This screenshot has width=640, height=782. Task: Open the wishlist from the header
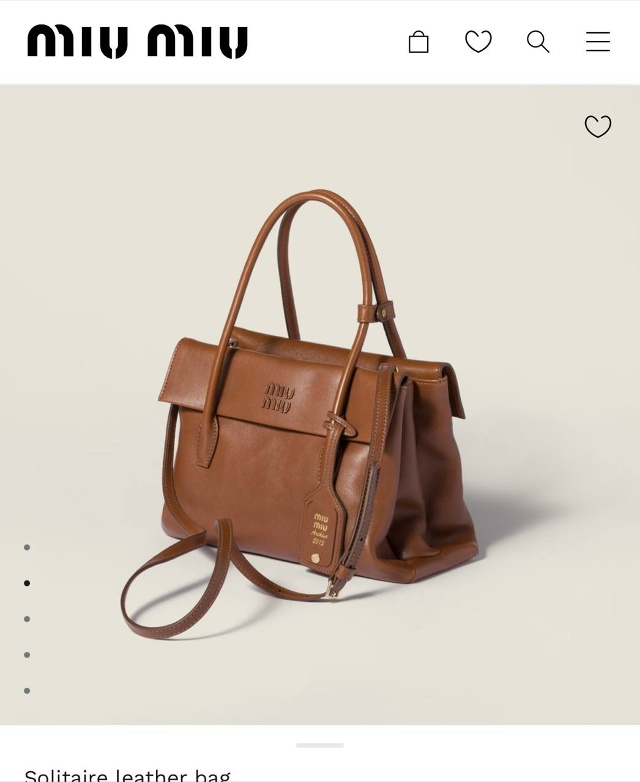478,41
